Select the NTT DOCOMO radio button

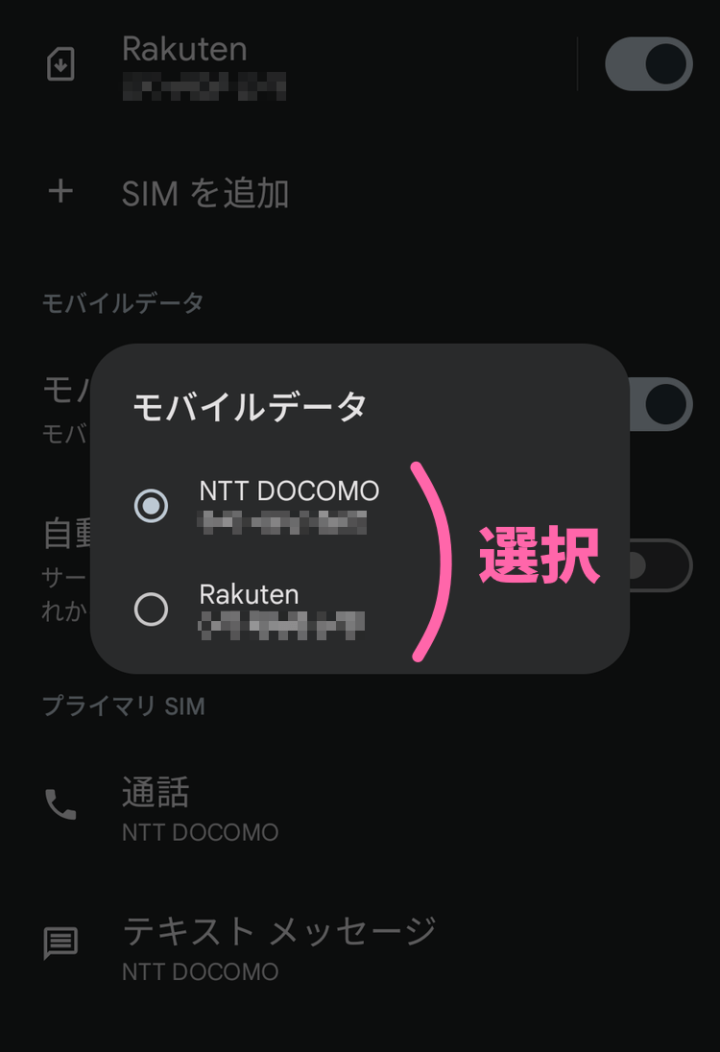(x=151, y=508)
